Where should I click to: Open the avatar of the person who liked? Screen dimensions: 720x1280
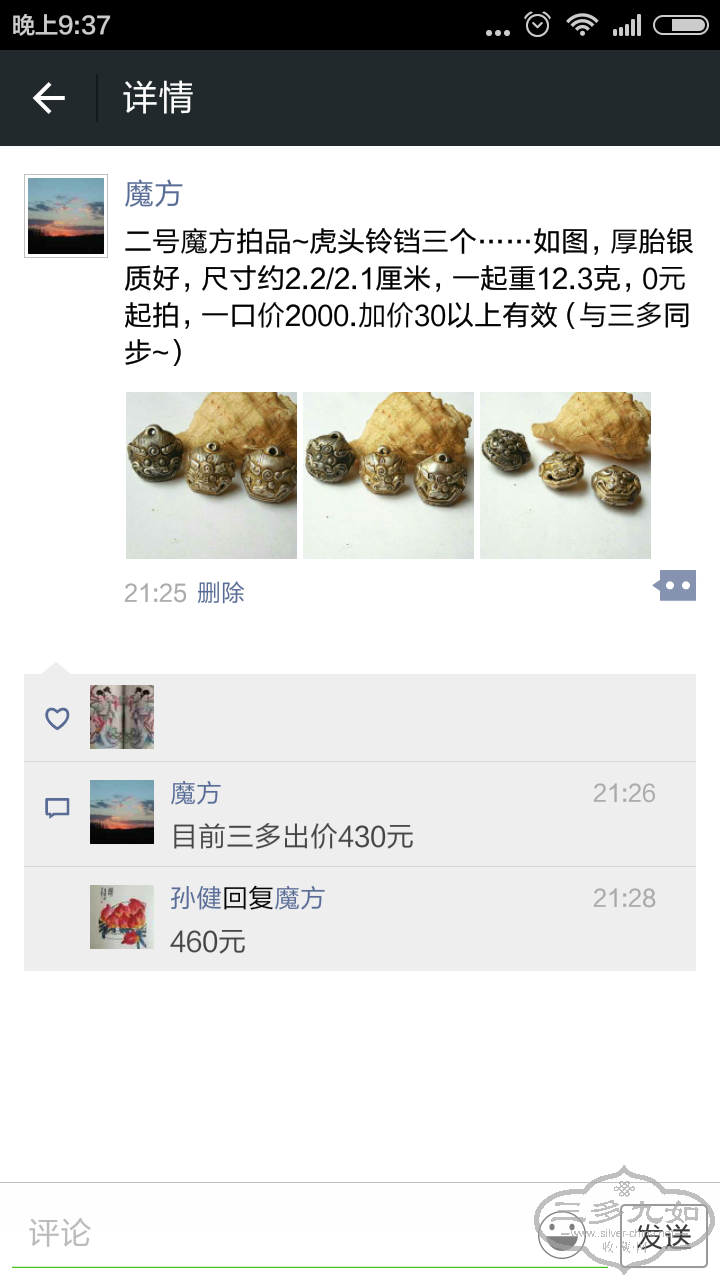(x=122, y=717)
